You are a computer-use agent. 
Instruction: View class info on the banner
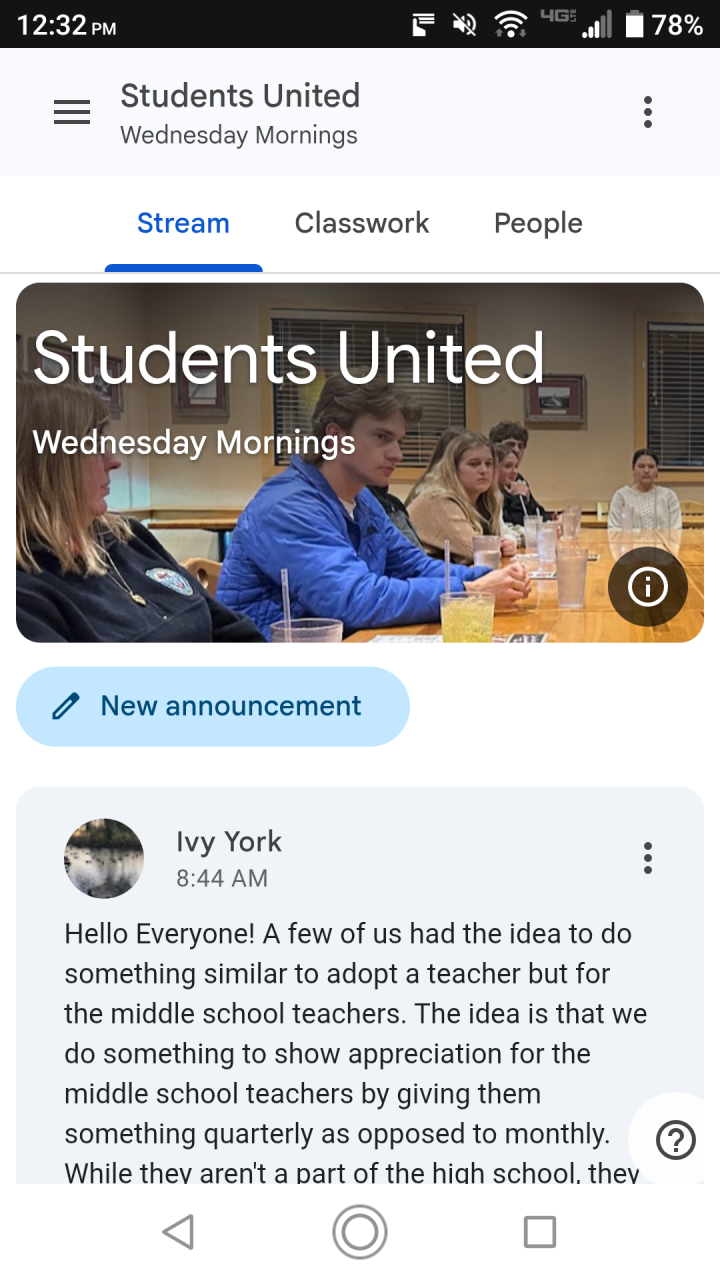pos(647,588)
